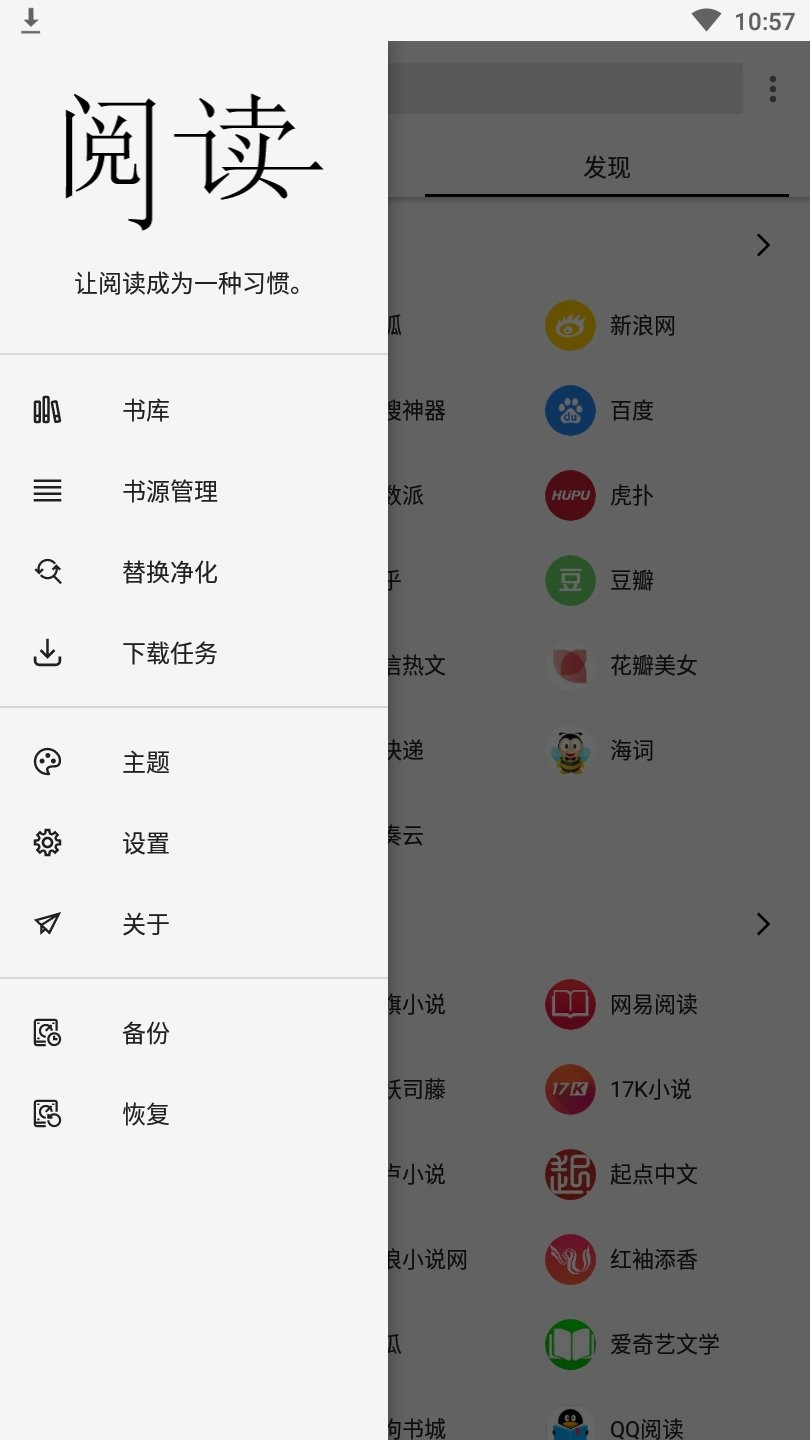Screen dimensions: 810x1440
Task: Click the 替换净化 purify icon
Action: click(x=47, y=573)
